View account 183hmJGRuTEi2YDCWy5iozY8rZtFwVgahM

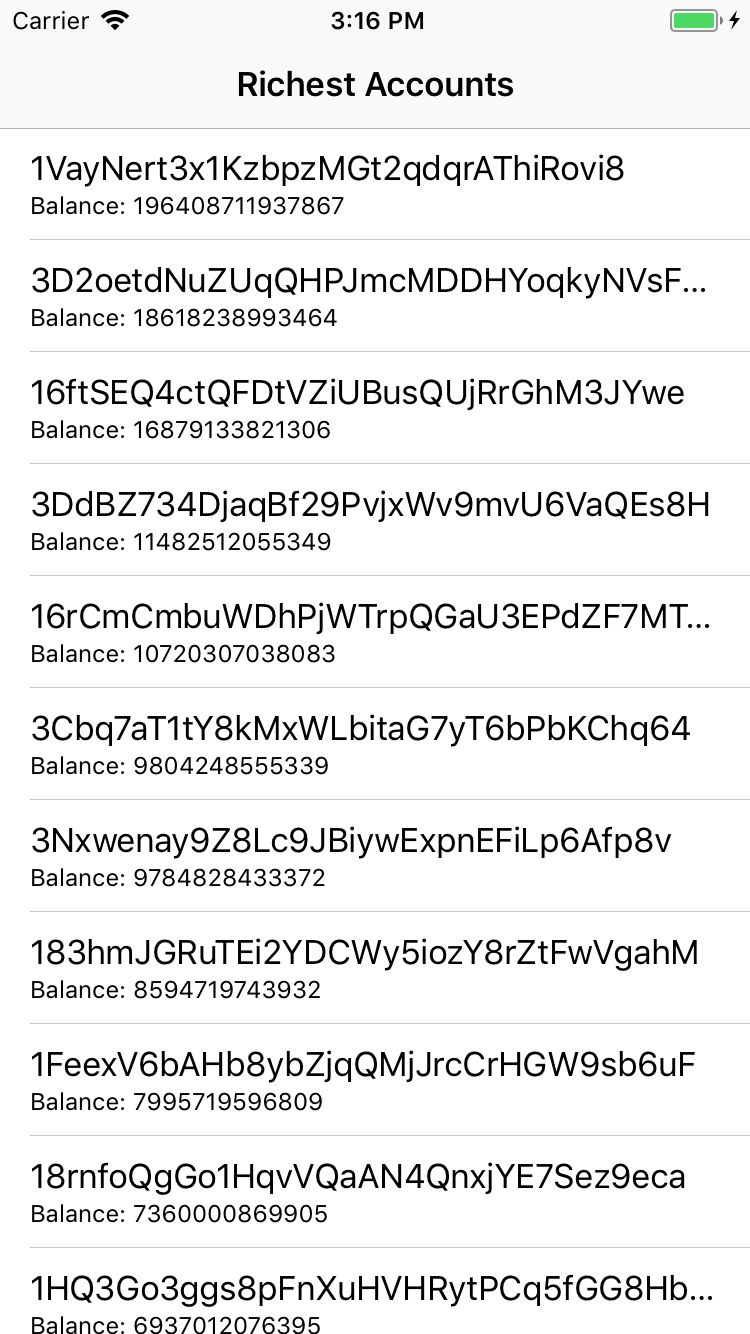pos(375,968)
